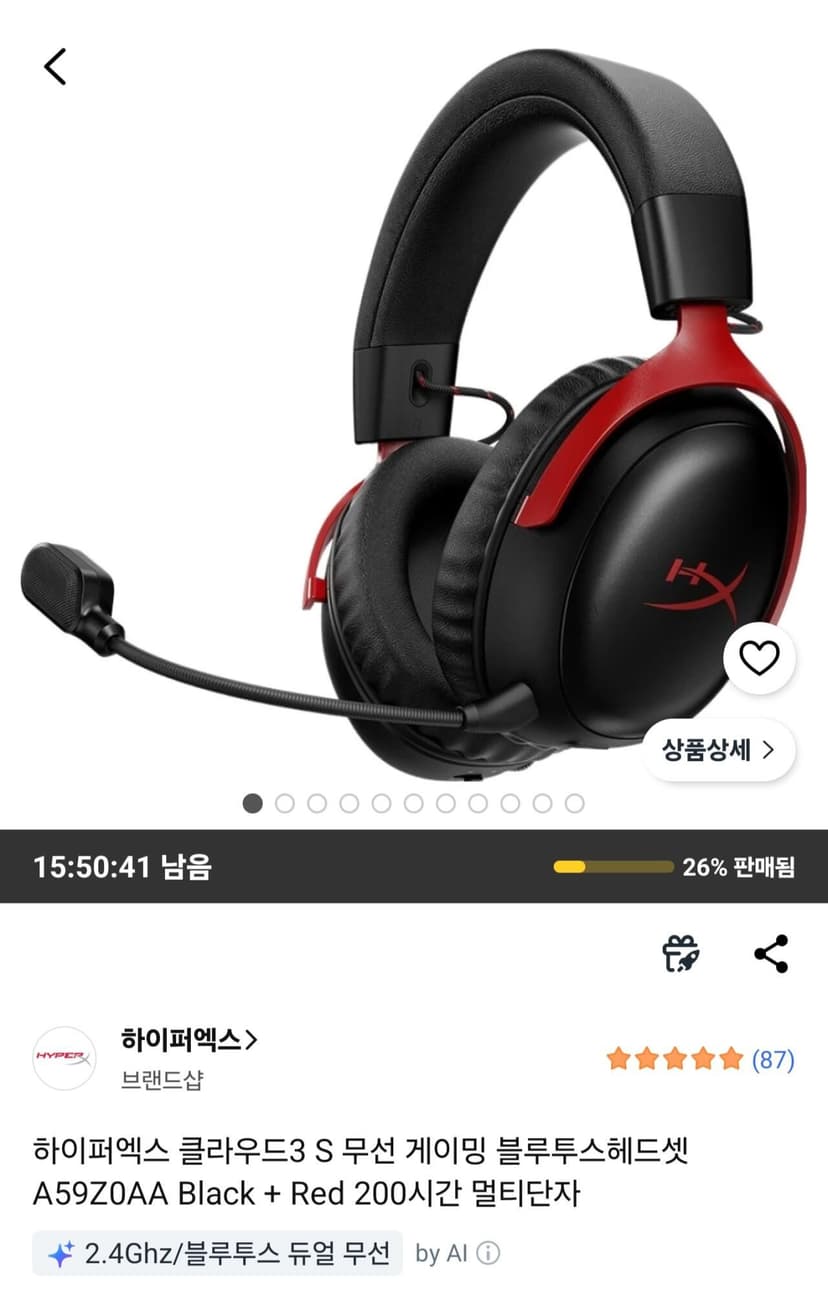
Task: Open the info icon next to by AI
Action: coord(488,1254)
